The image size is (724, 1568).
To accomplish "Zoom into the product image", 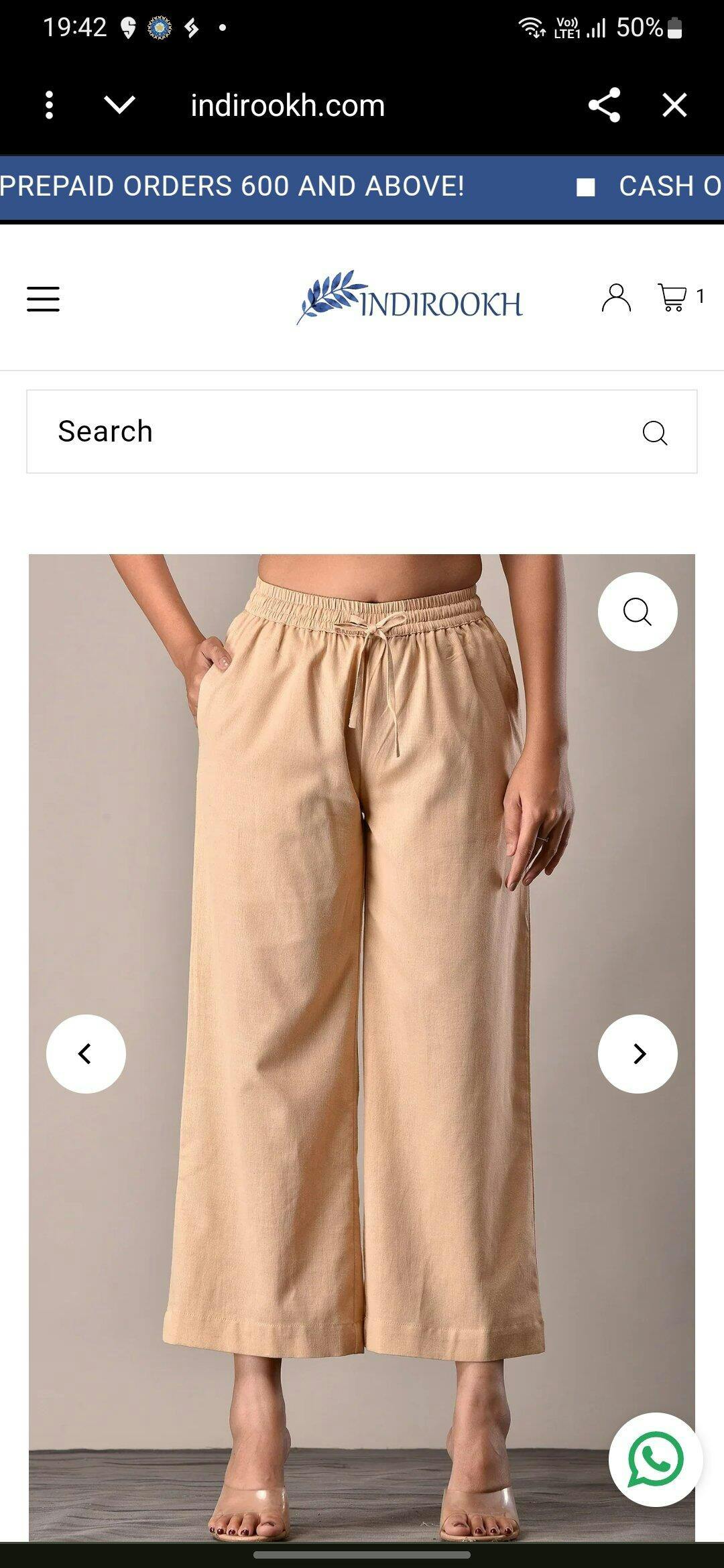I will (638, 612).
